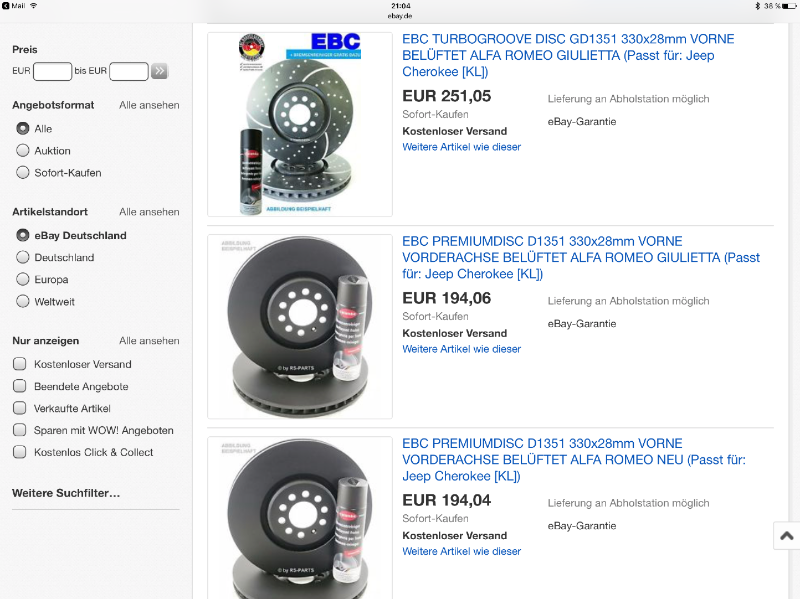Image resolution: width=800 pixels, height=599 pixels.
Task: Select the Auktion listing format
Action: coord(23,151)
